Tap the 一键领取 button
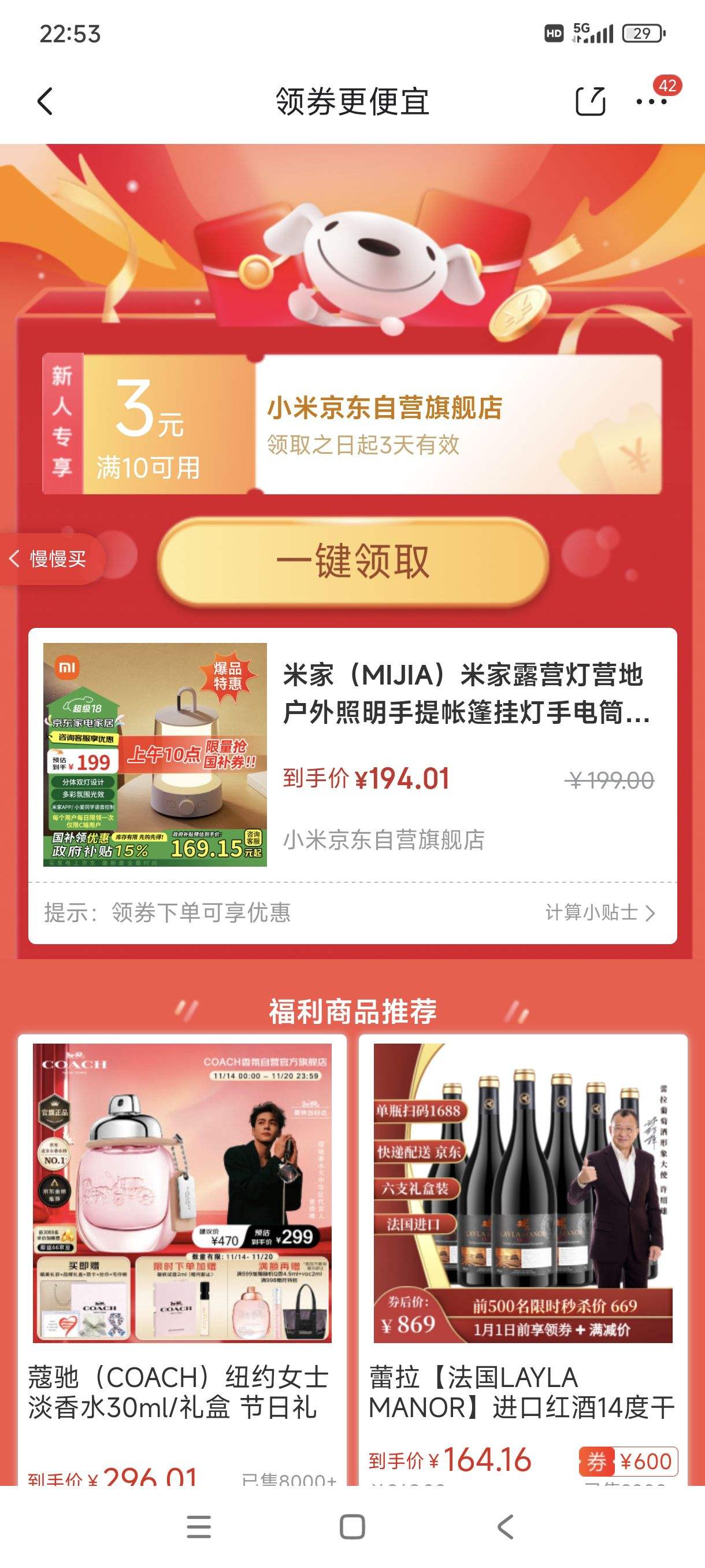This screenshot has height=1568, width=705. click(353, 561)
